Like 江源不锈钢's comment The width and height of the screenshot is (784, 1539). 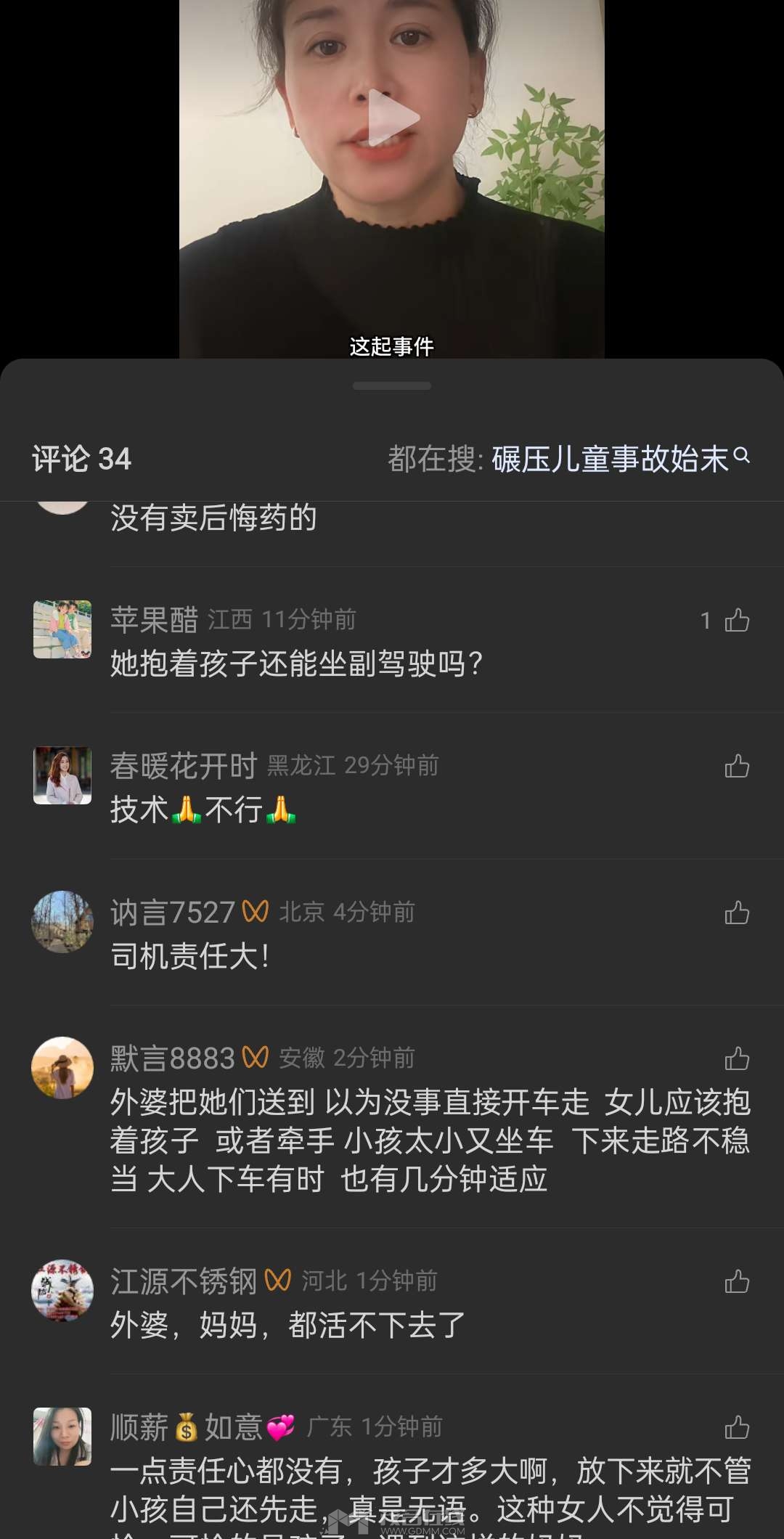737,1281
